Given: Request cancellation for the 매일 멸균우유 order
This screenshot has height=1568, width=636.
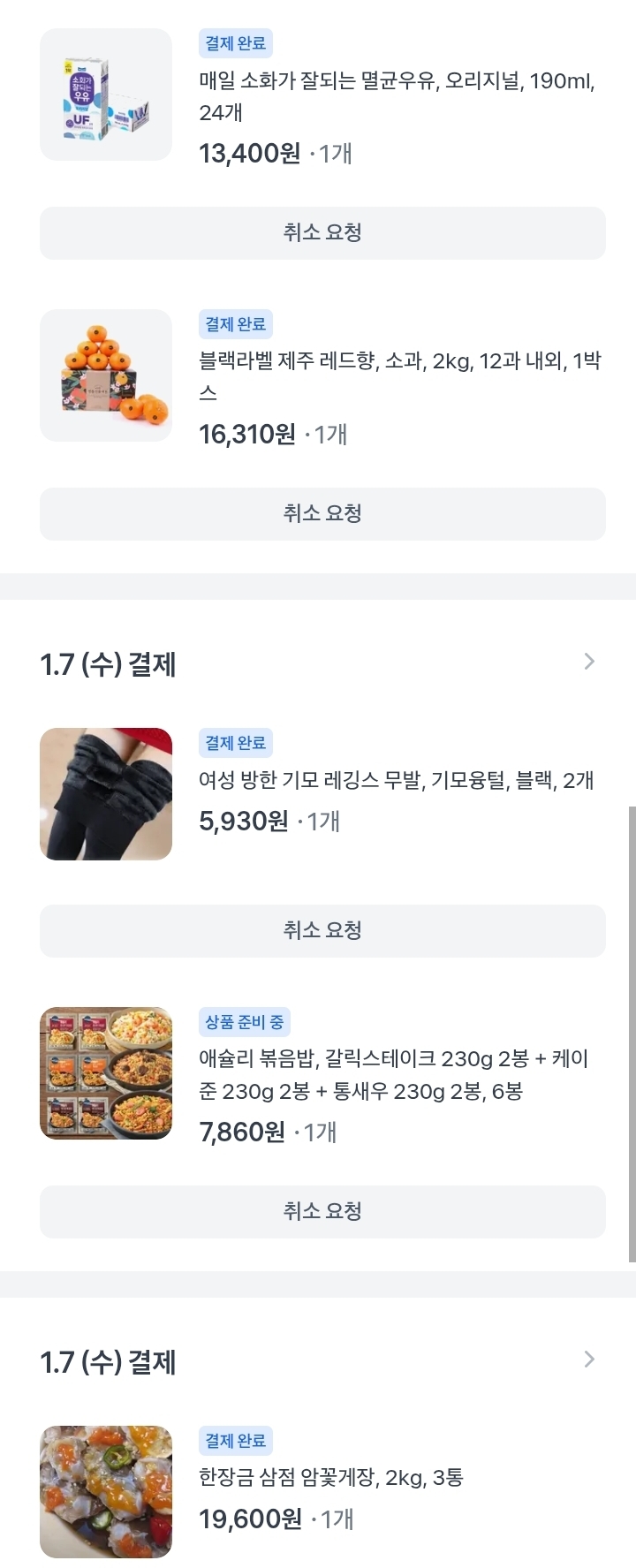Looking at the screenshot, I should pyautogui.click(x=322, y=233).
